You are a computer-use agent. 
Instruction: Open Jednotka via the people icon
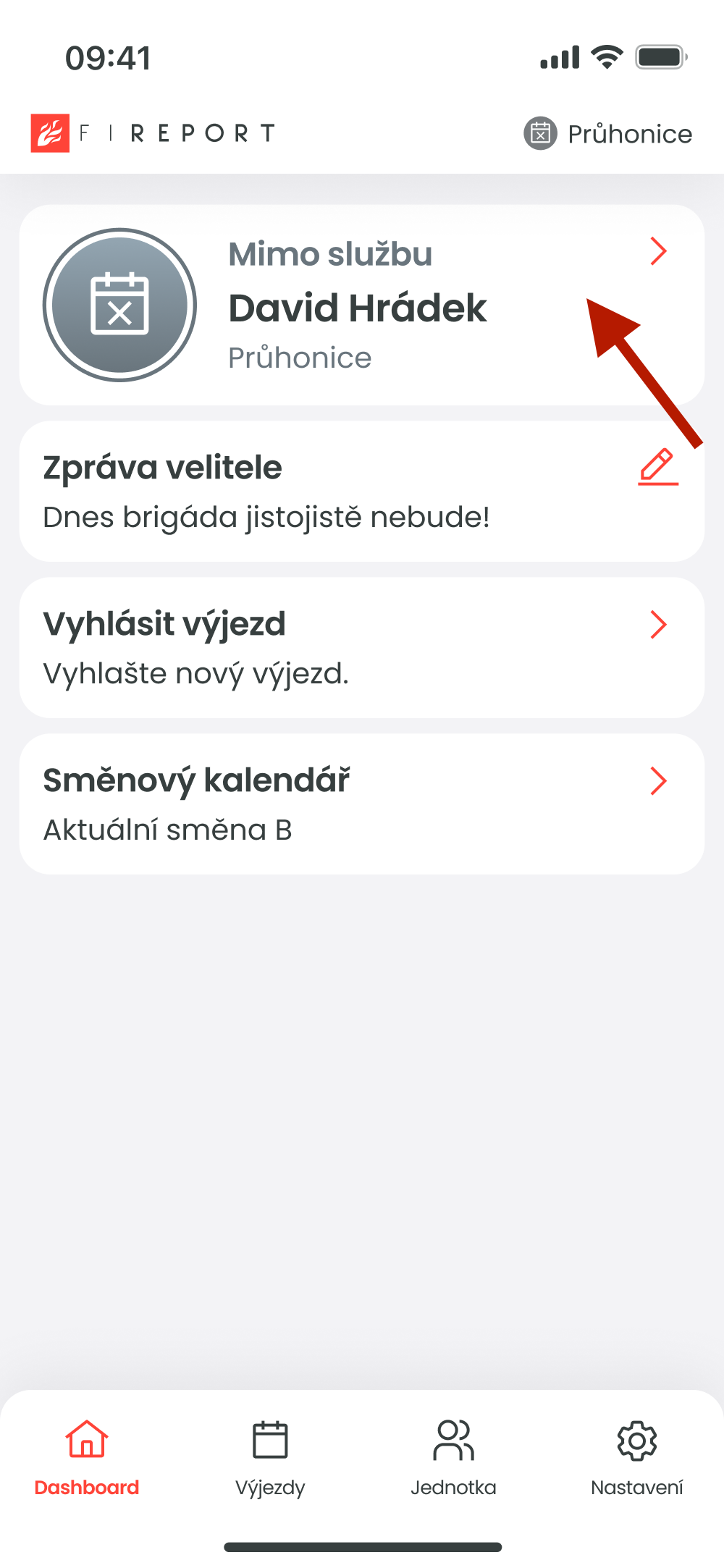(454, 1441)
